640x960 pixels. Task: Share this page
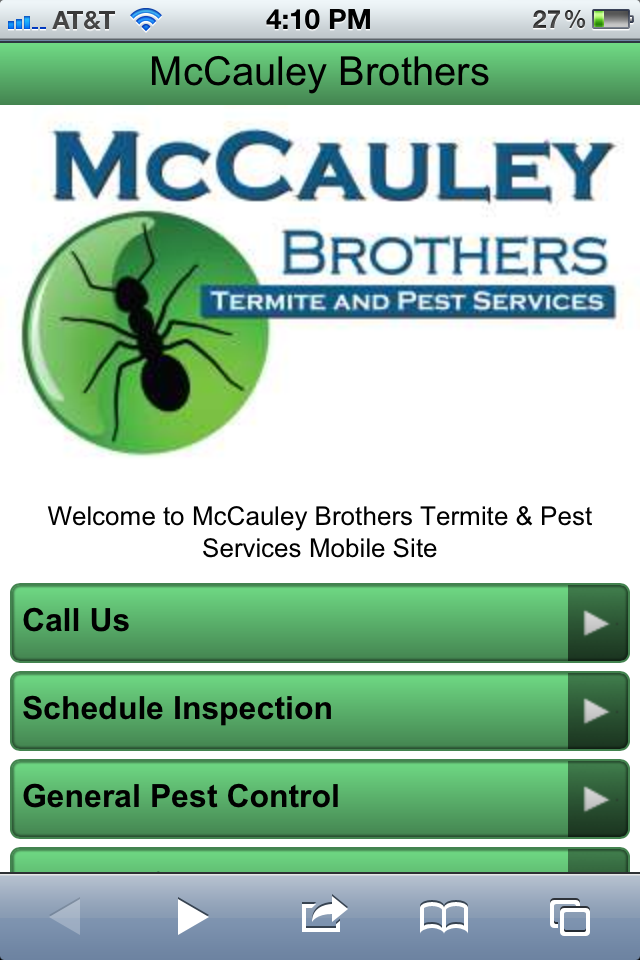pos(322,916)
